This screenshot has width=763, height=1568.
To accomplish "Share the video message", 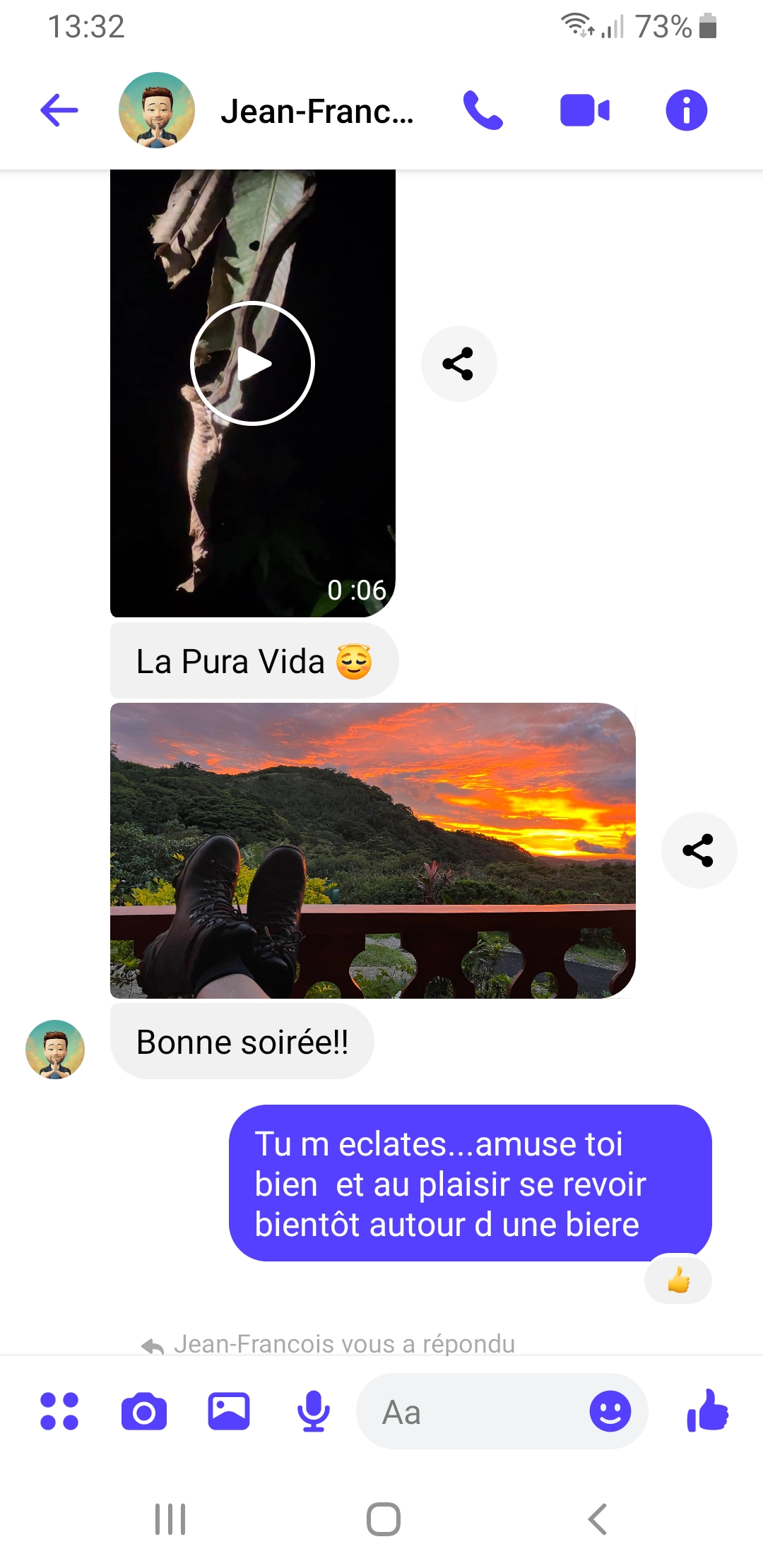I will [x=459, y=364].
